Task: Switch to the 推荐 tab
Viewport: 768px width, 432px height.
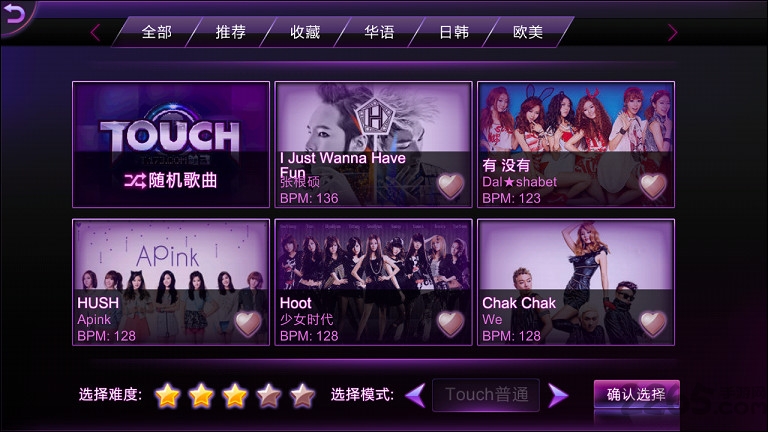Action: 231,32
